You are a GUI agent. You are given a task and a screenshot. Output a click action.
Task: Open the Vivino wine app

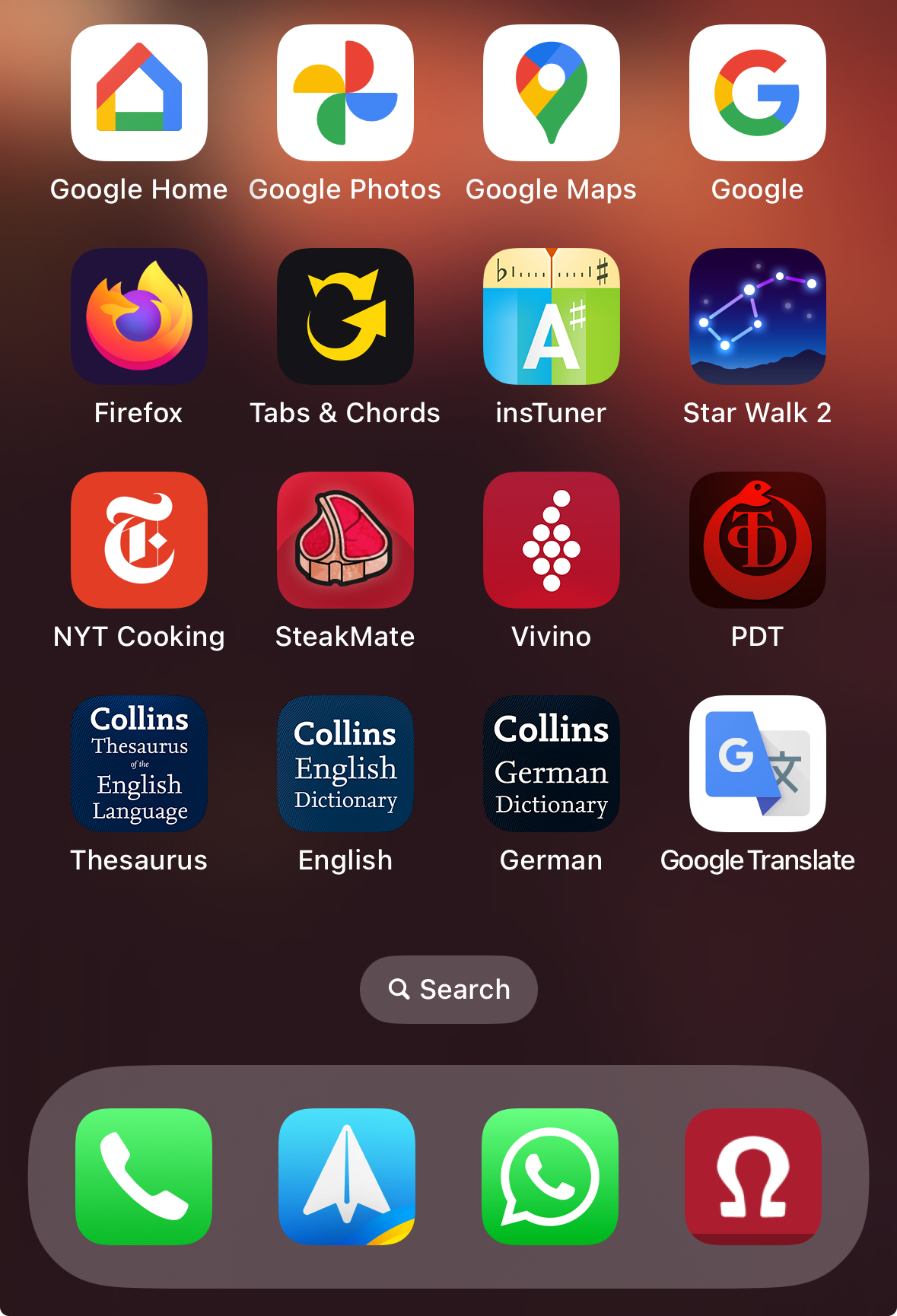click(552, 540)
